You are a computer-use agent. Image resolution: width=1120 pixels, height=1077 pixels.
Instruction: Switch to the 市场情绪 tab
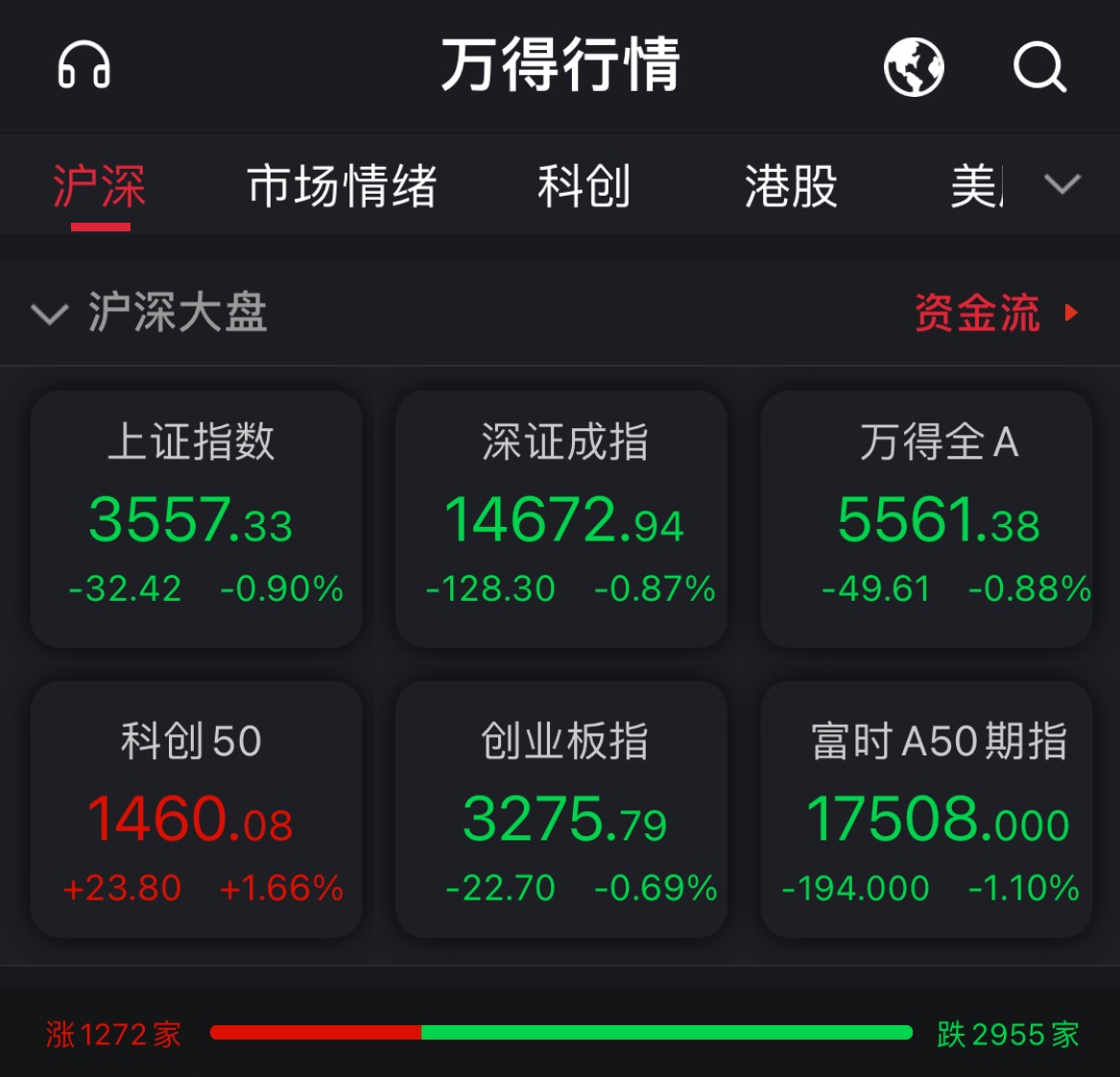[x=342, y=186]
